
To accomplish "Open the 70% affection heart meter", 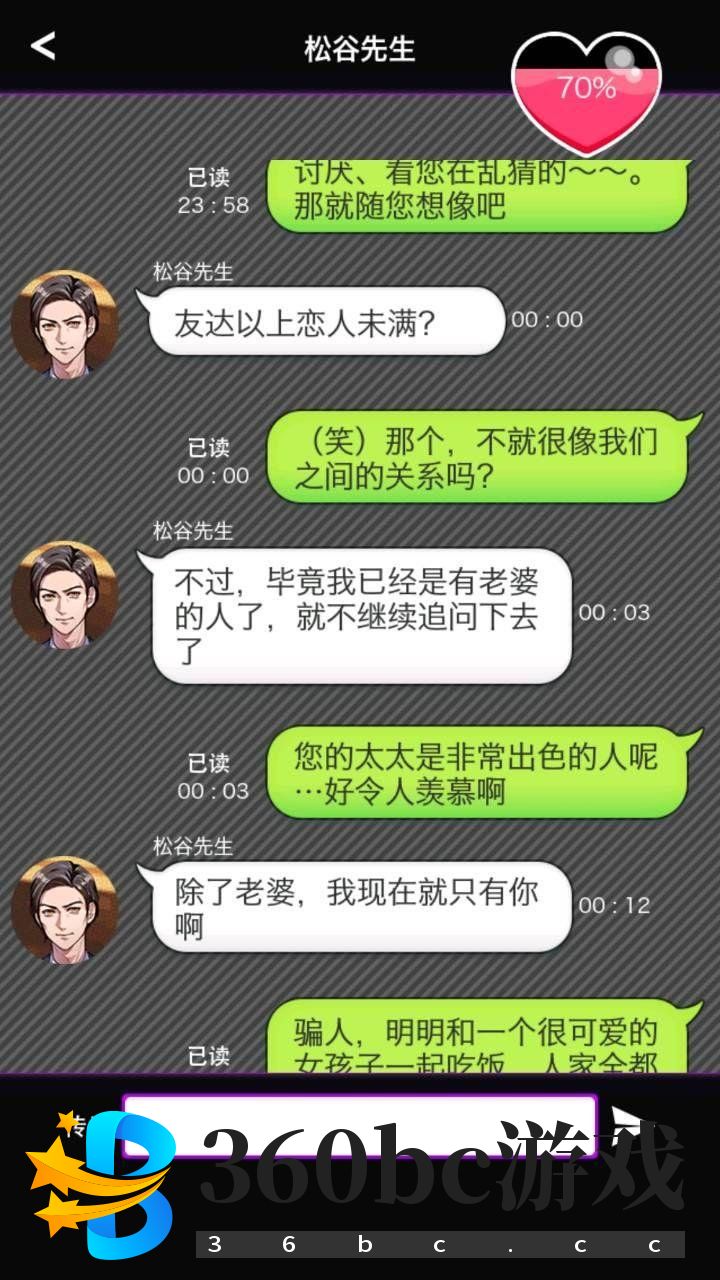I will pos(586,92).
